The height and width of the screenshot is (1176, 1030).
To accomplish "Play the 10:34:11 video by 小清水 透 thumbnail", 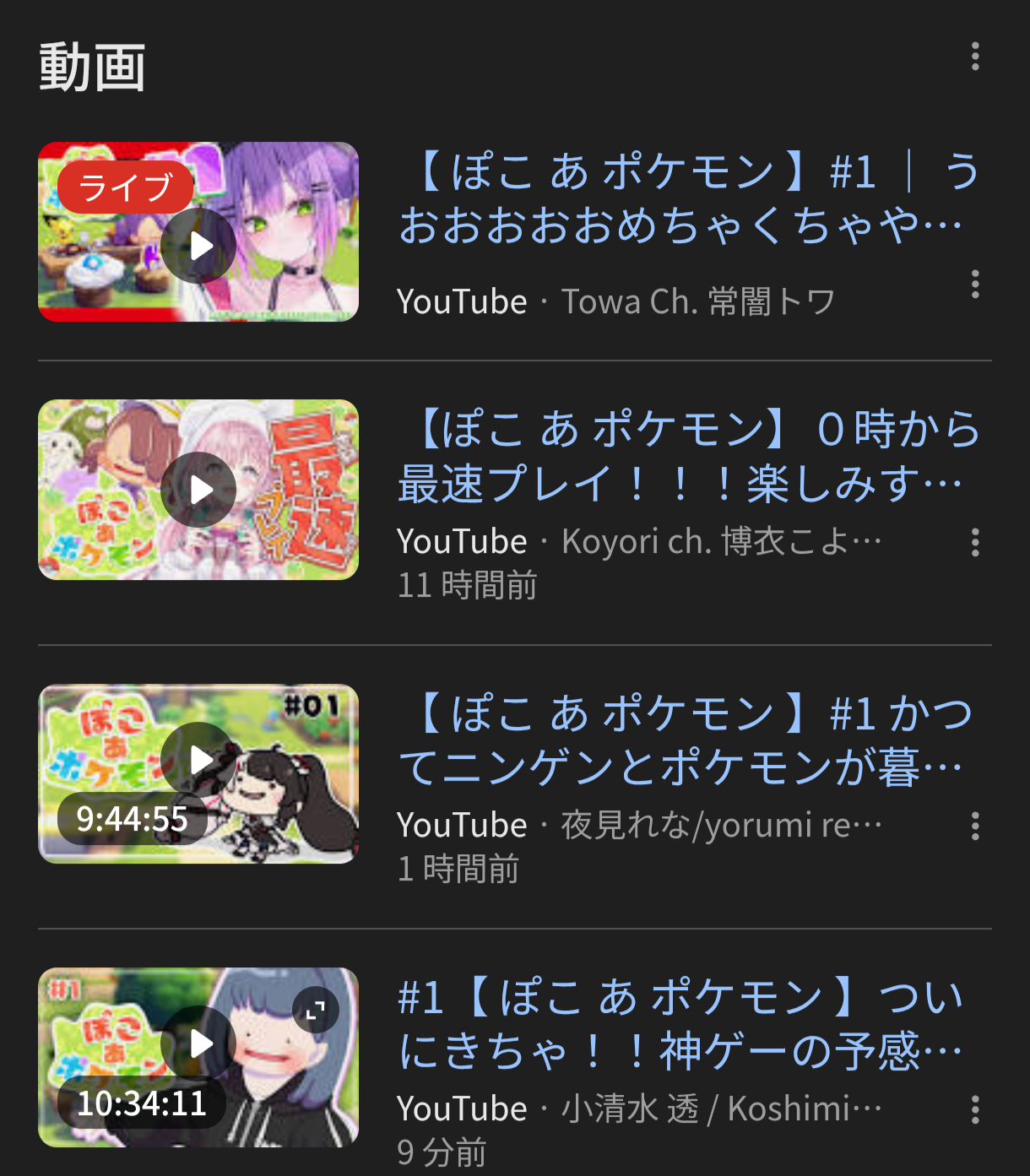I will point(198,1043).
